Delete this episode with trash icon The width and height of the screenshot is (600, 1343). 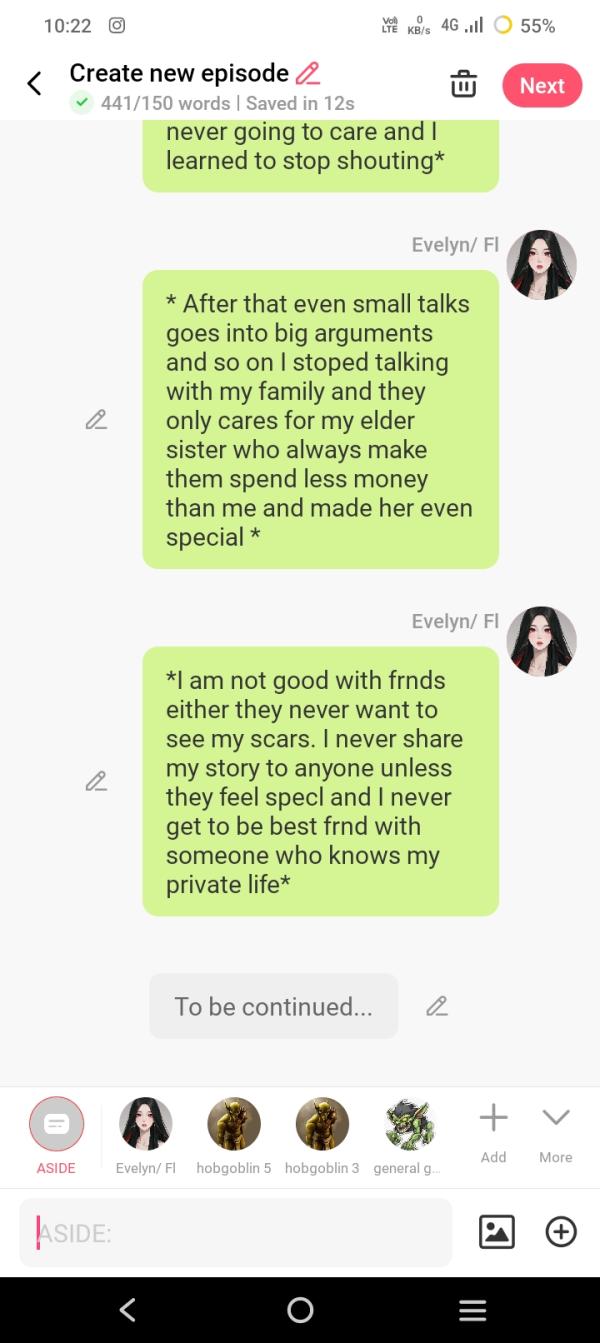point(464,85)
